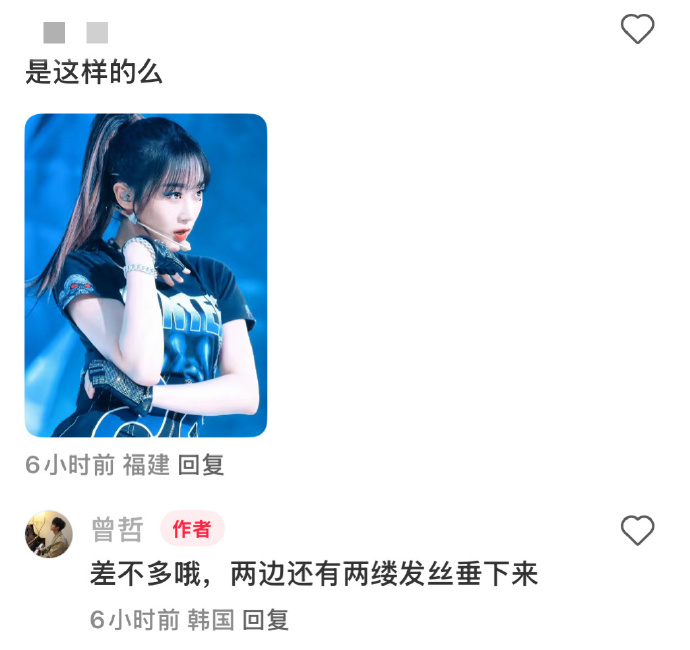Like 曾哲's reply comment
The height and width of the screenshot is (650, 690).
point(637,530)
